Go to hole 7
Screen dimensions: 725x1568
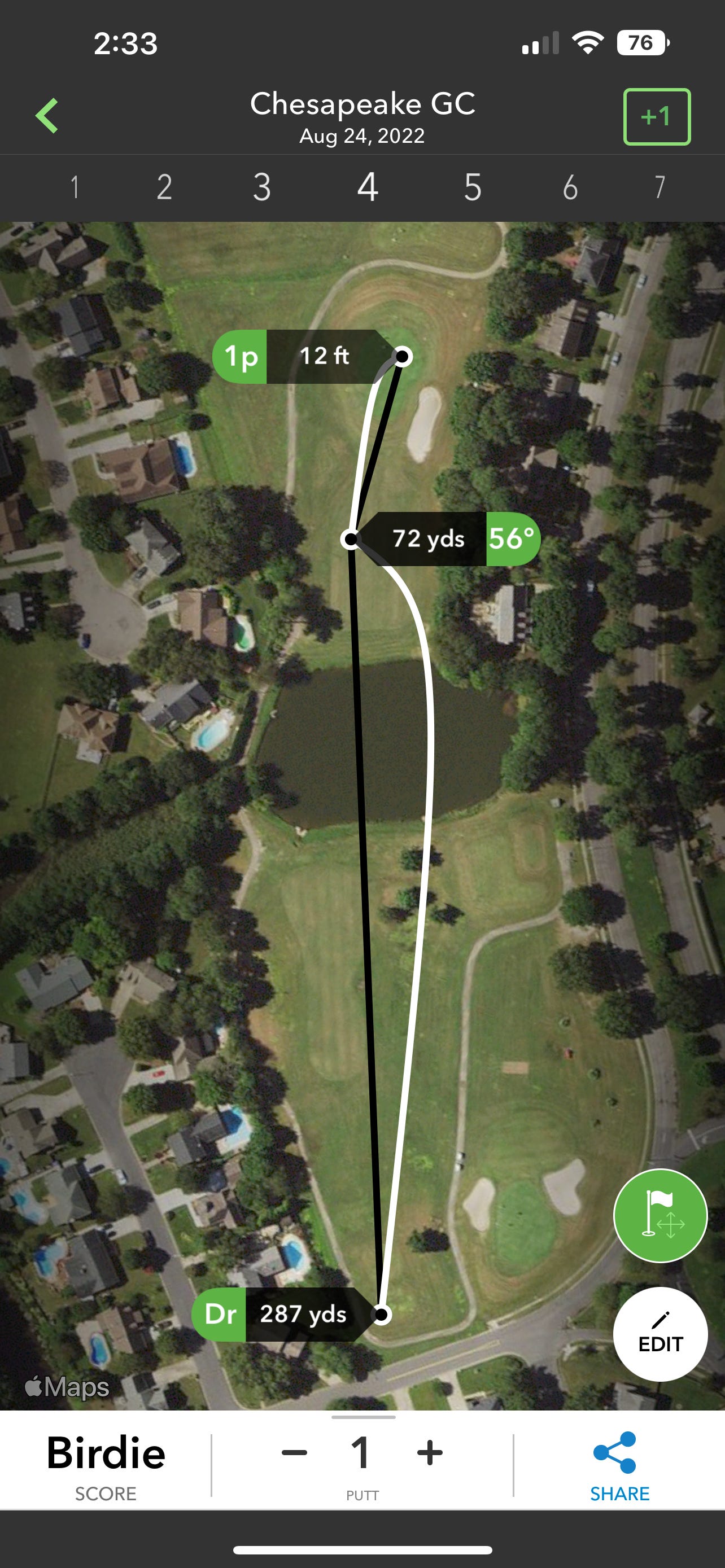pyautogui.click(x=660, y=187)
